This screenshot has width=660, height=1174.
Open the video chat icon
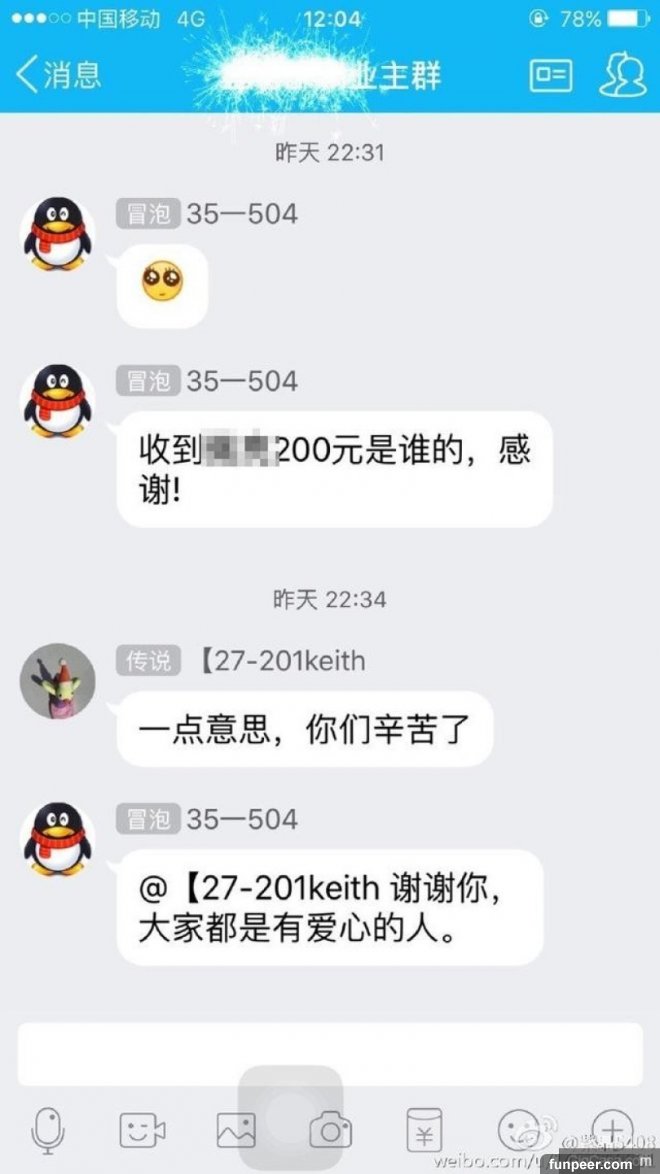coord(142,1130)
